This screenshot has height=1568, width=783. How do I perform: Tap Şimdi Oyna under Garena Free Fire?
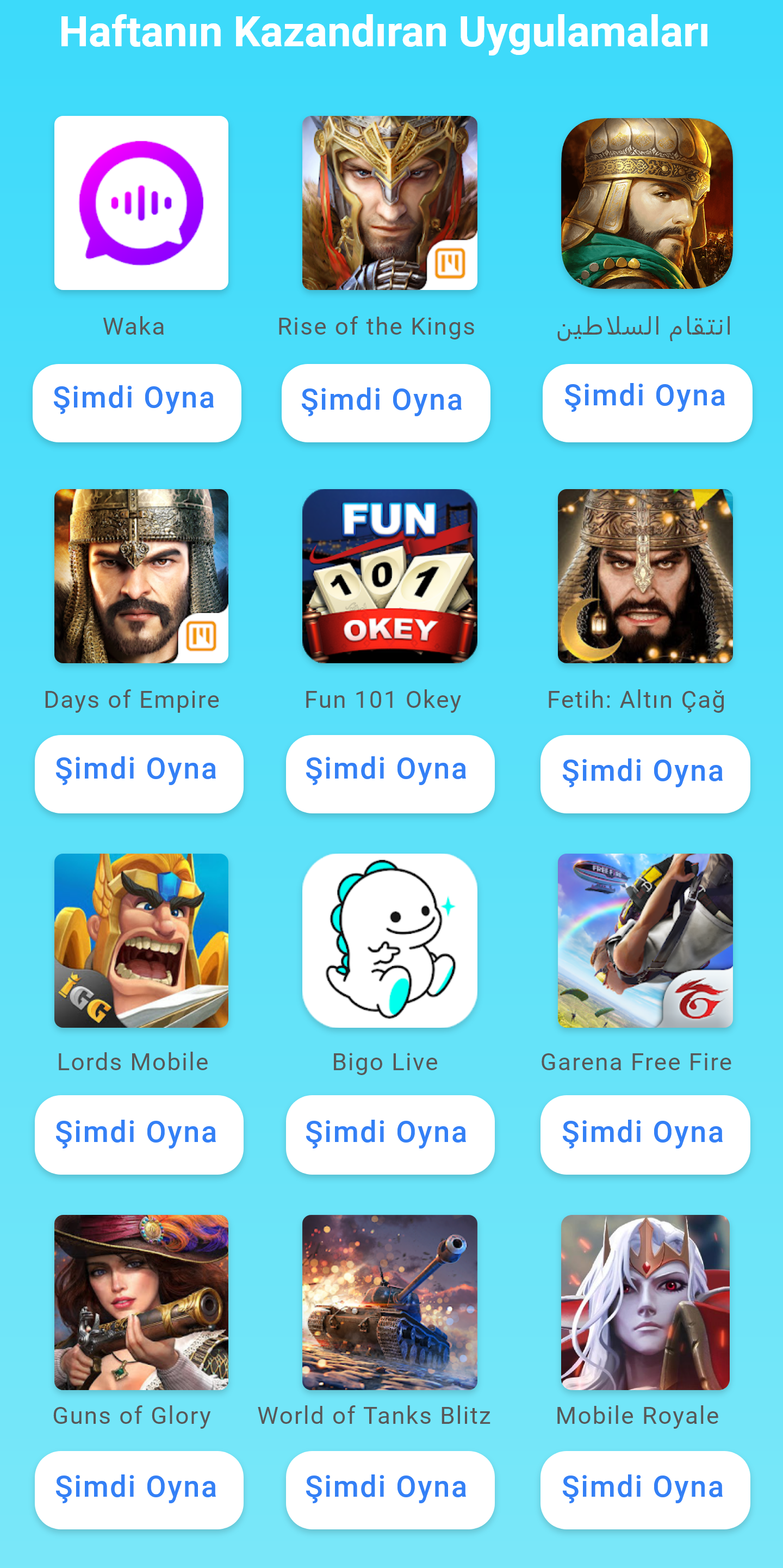pyautogui.click(x=645, y=1134)
